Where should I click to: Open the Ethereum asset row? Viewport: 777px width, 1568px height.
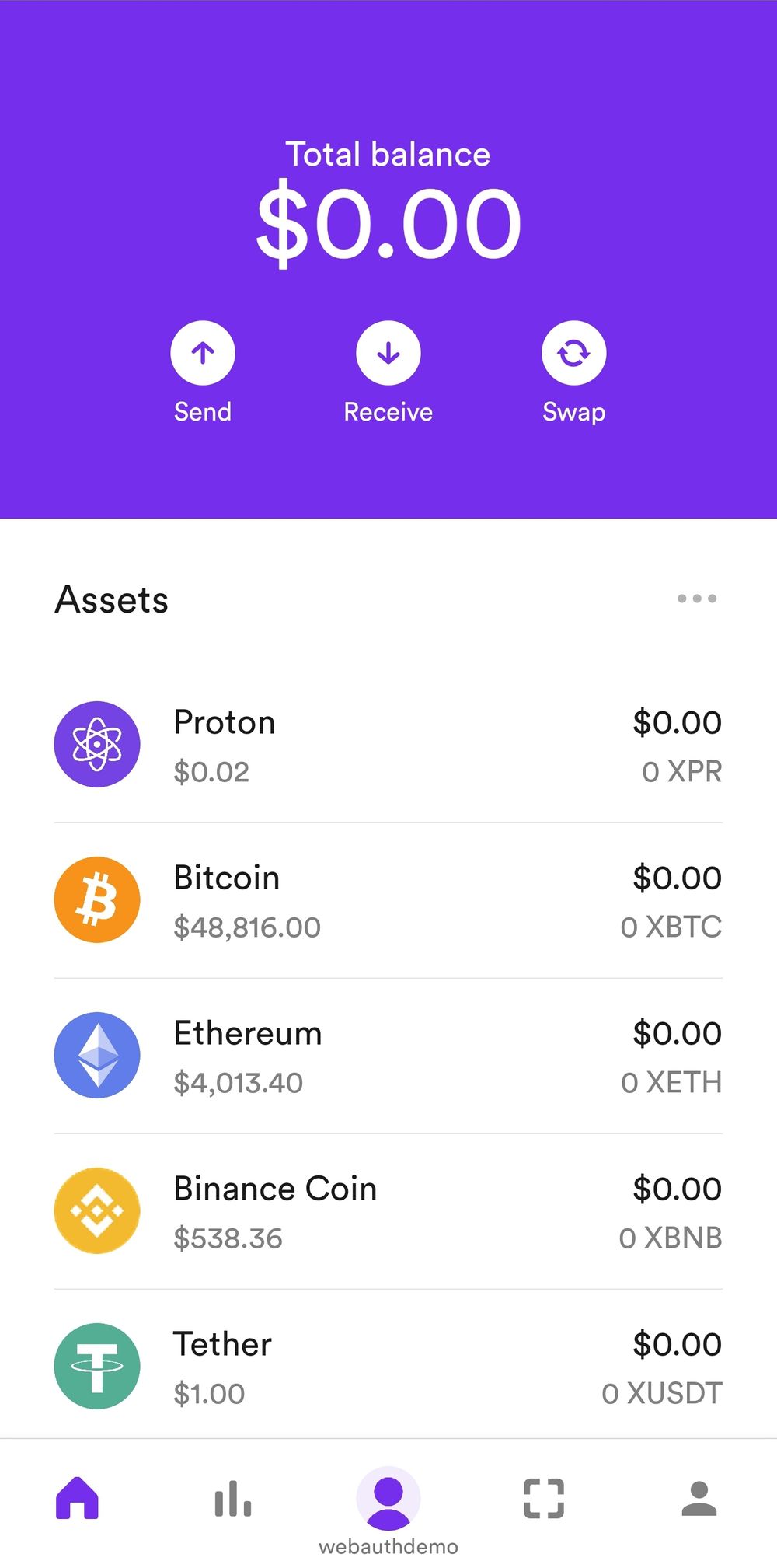tap(388, 1055)
